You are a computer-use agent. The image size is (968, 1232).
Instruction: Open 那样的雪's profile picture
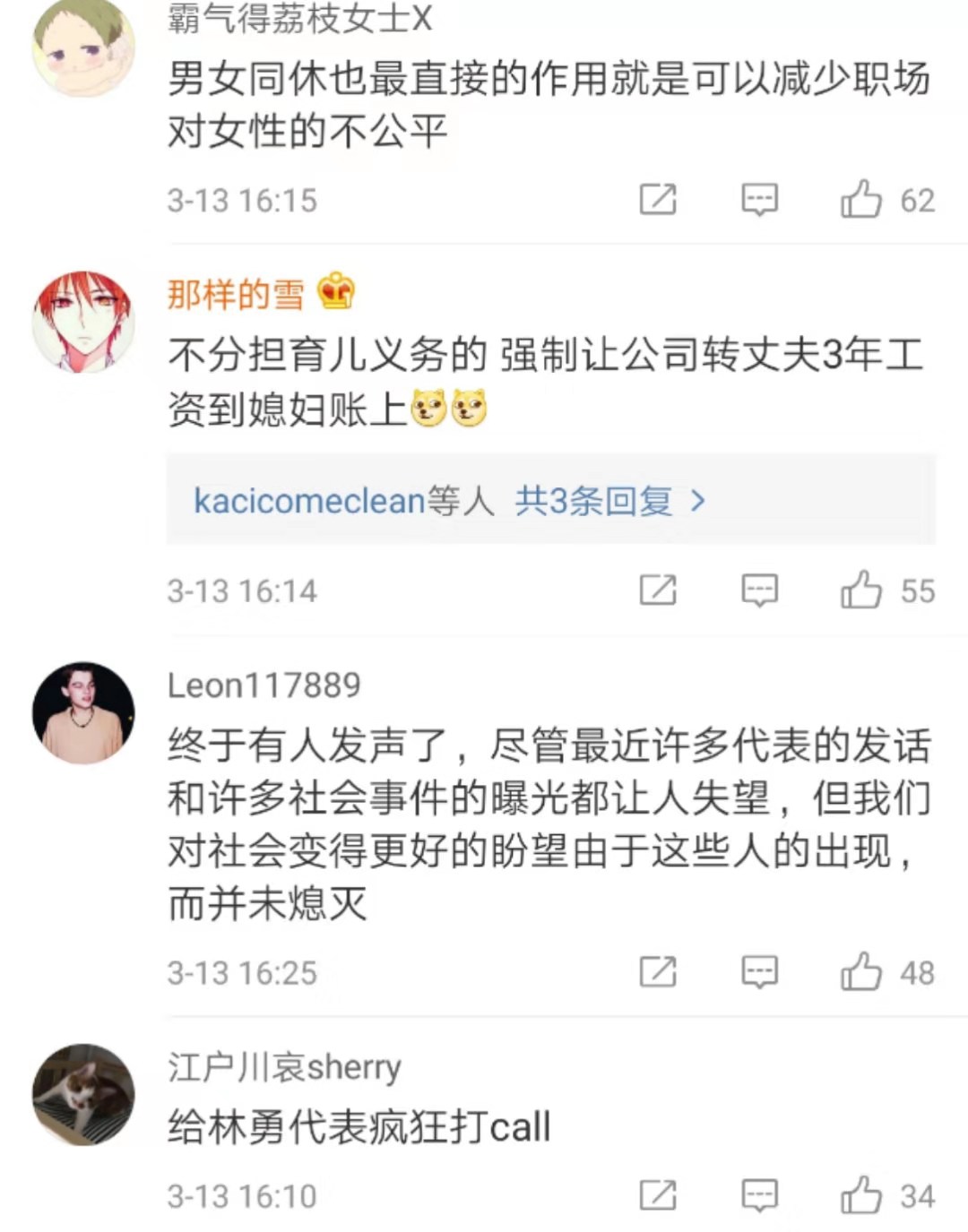click(x=83, y=322)
